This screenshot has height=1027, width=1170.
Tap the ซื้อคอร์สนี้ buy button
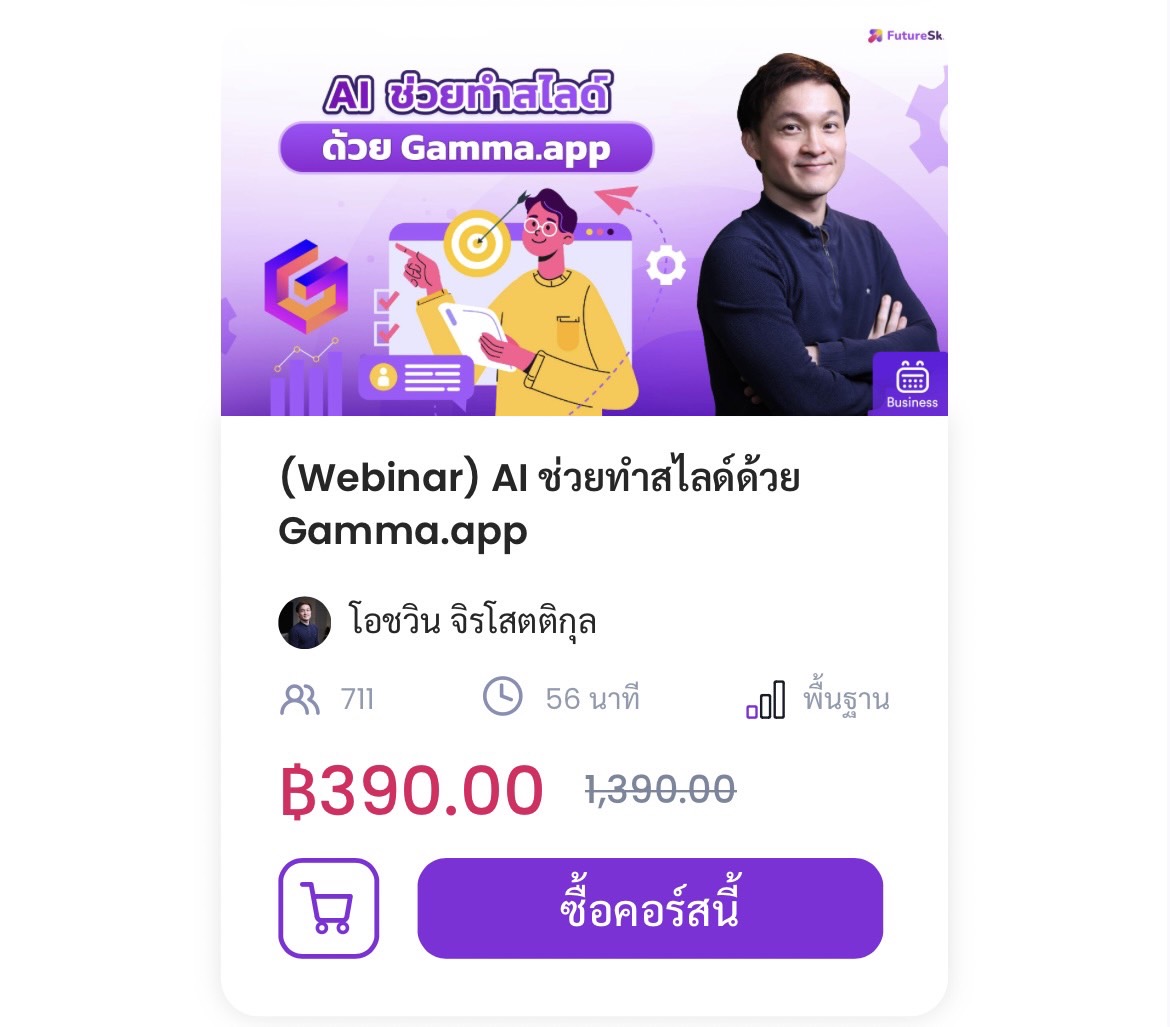pos(650,908)
